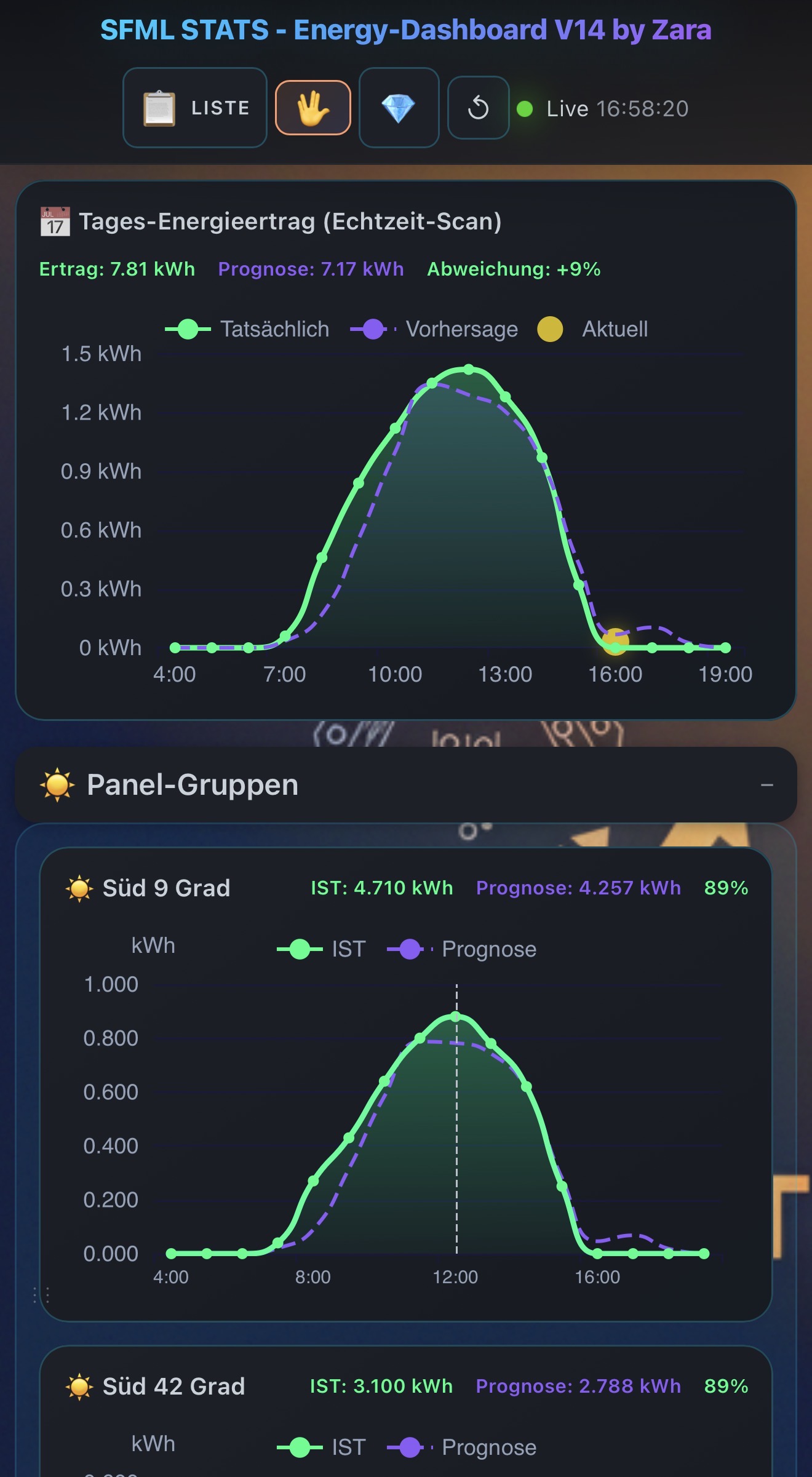Collapse the Panel-Gruppen section
Screen dimensions: 812x1477
pyautogui.click(x=766, y=785)
